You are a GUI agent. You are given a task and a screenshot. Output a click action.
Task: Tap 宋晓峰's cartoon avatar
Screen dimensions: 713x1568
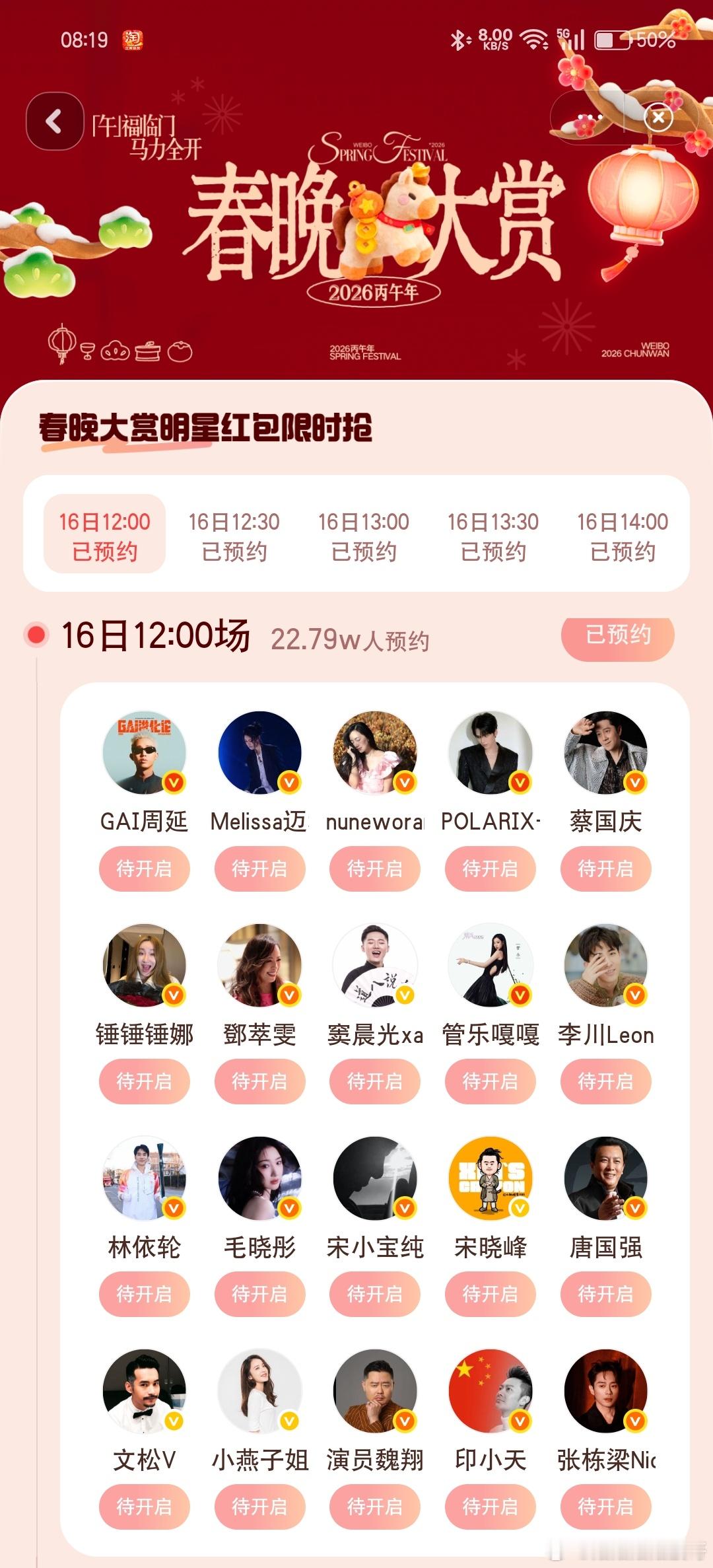[490, 1178]
